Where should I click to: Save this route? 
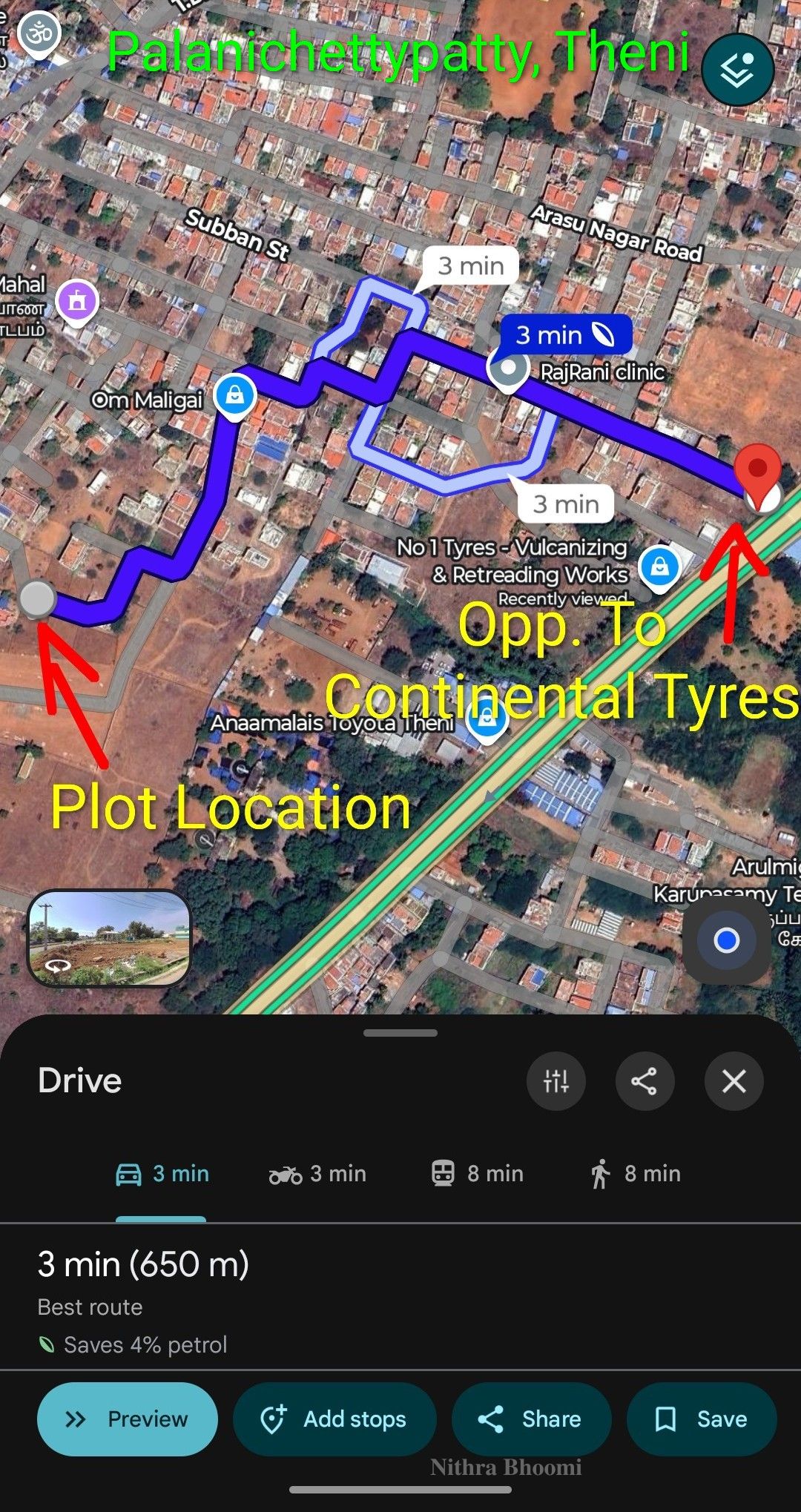pyautogui.click(x=702, y=1419)
